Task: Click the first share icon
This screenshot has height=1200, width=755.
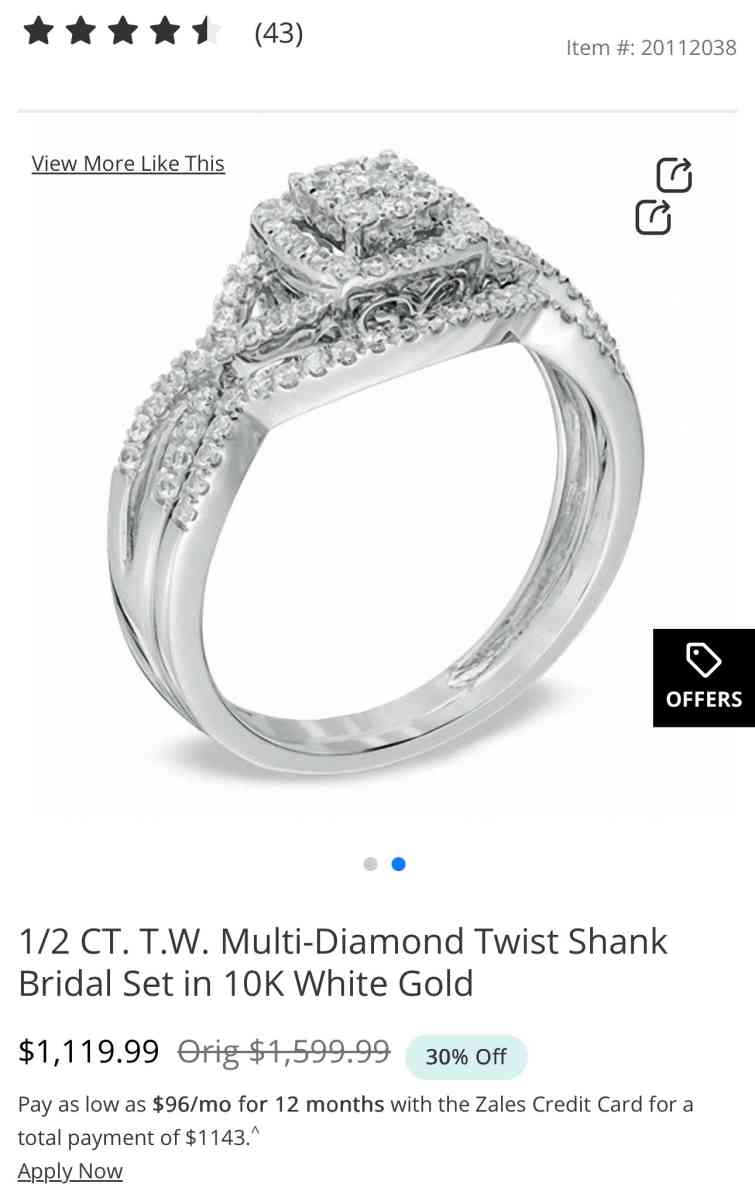Action: (675, 173)
